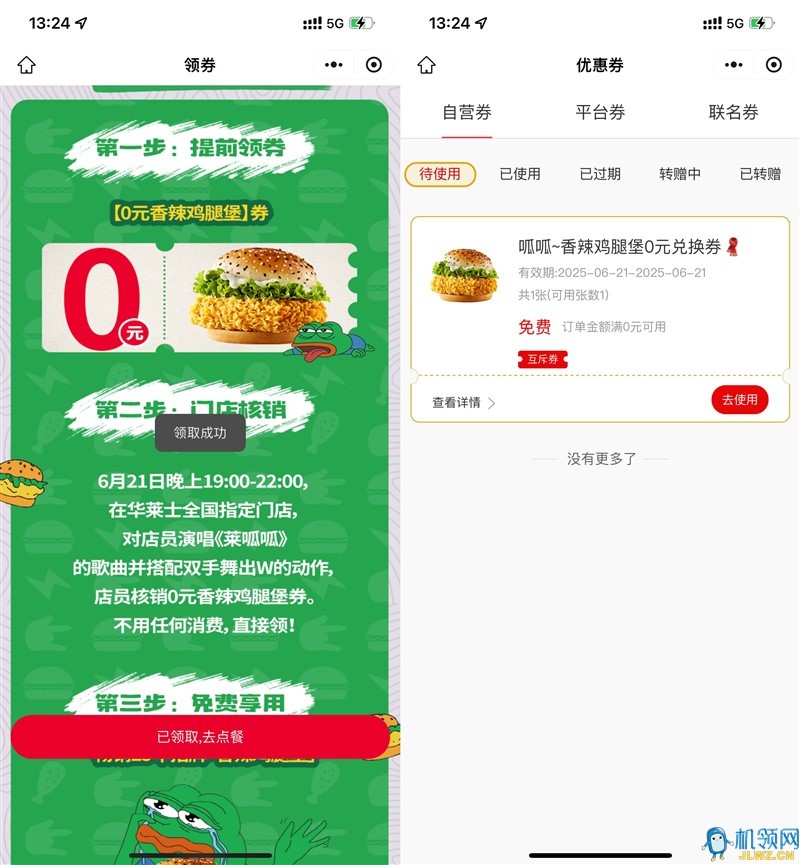This screenshot has width=800, height=865.
Task: Expand 查看详情 on the coupon
Action: (x=464, y=403)
